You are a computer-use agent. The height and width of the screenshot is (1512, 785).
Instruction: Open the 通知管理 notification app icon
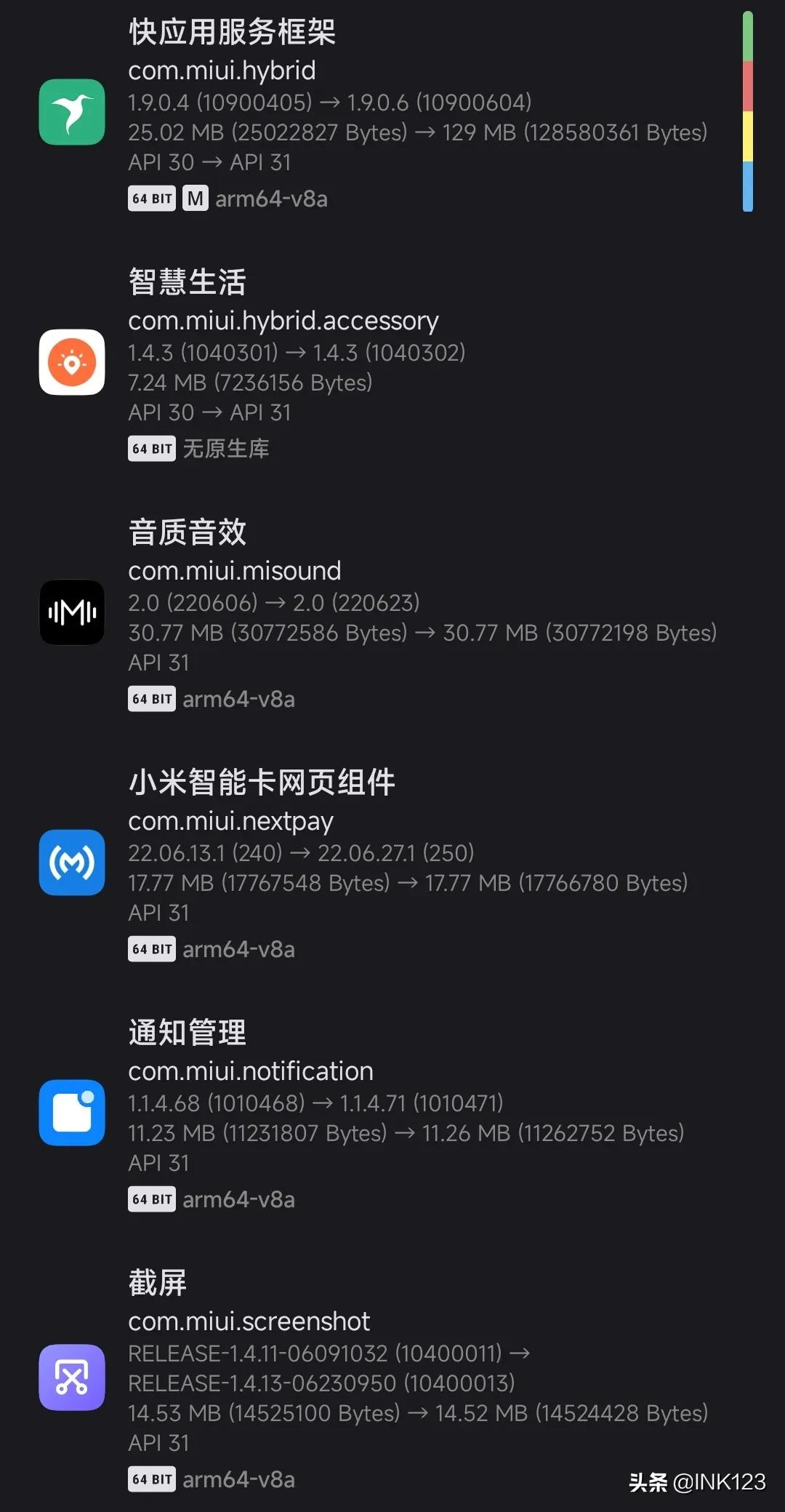(71, 1113)
